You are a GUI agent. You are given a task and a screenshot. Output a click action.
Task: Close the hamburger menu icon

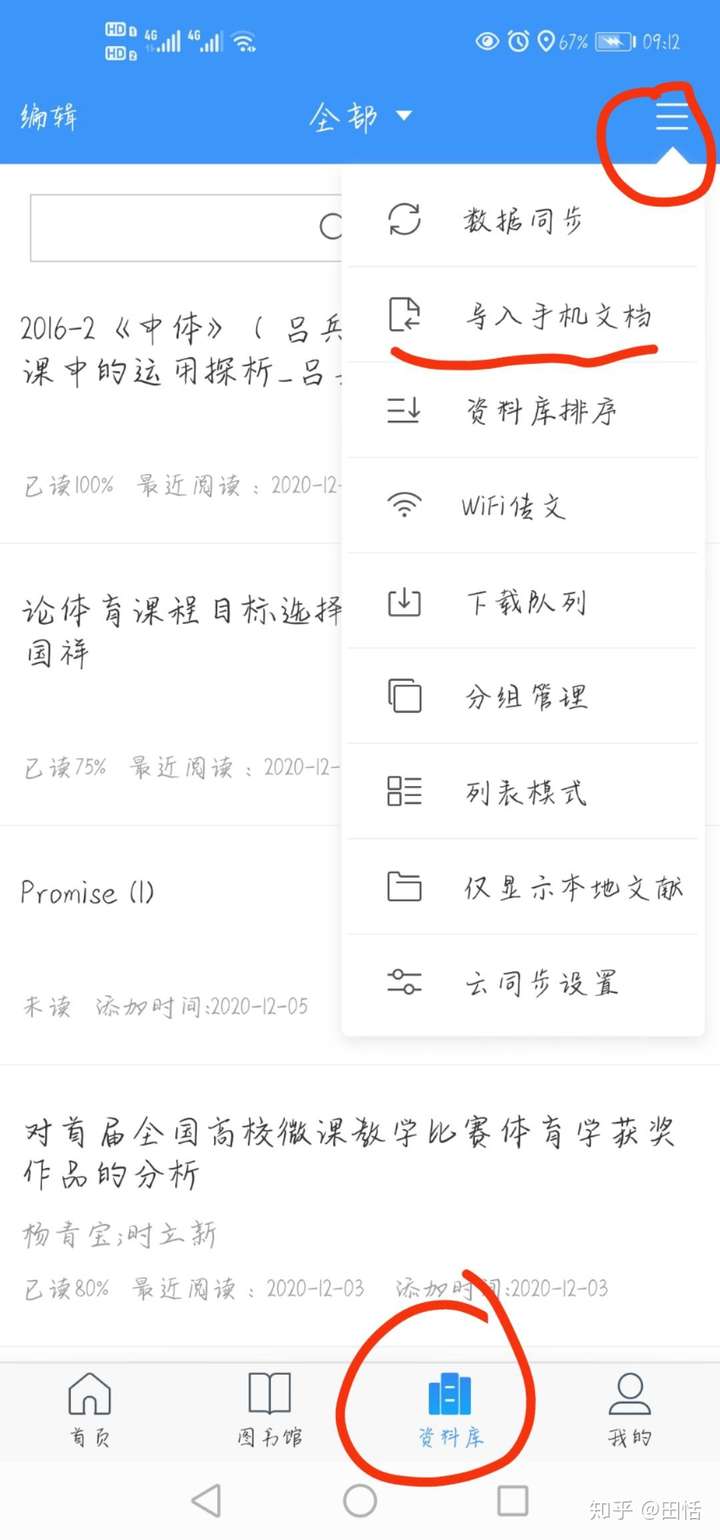(672, 117)
